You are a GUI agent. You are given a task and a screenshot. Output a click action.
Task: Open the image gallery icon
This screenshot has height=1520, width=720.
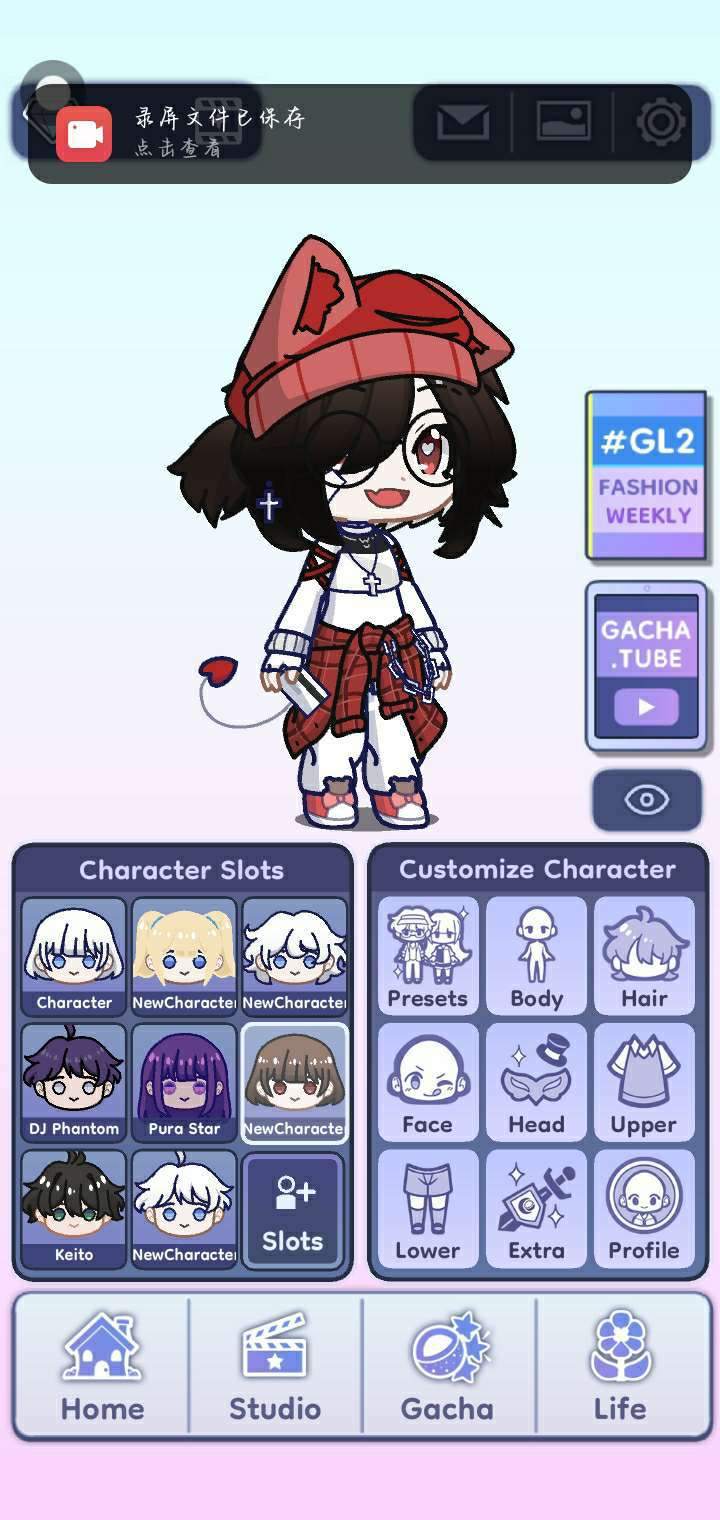coord(563,123)
